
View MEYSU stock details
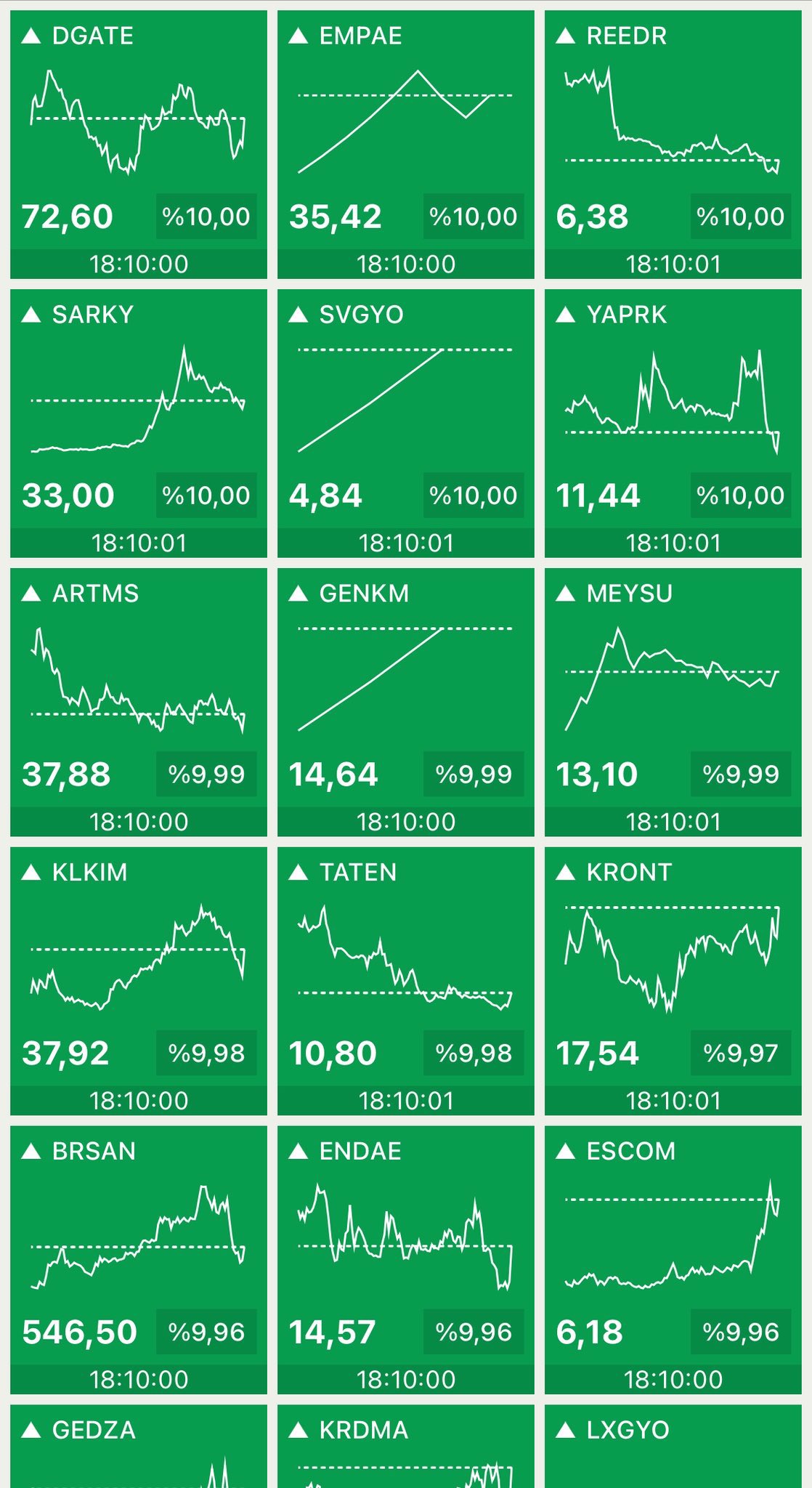coord(673,702)
